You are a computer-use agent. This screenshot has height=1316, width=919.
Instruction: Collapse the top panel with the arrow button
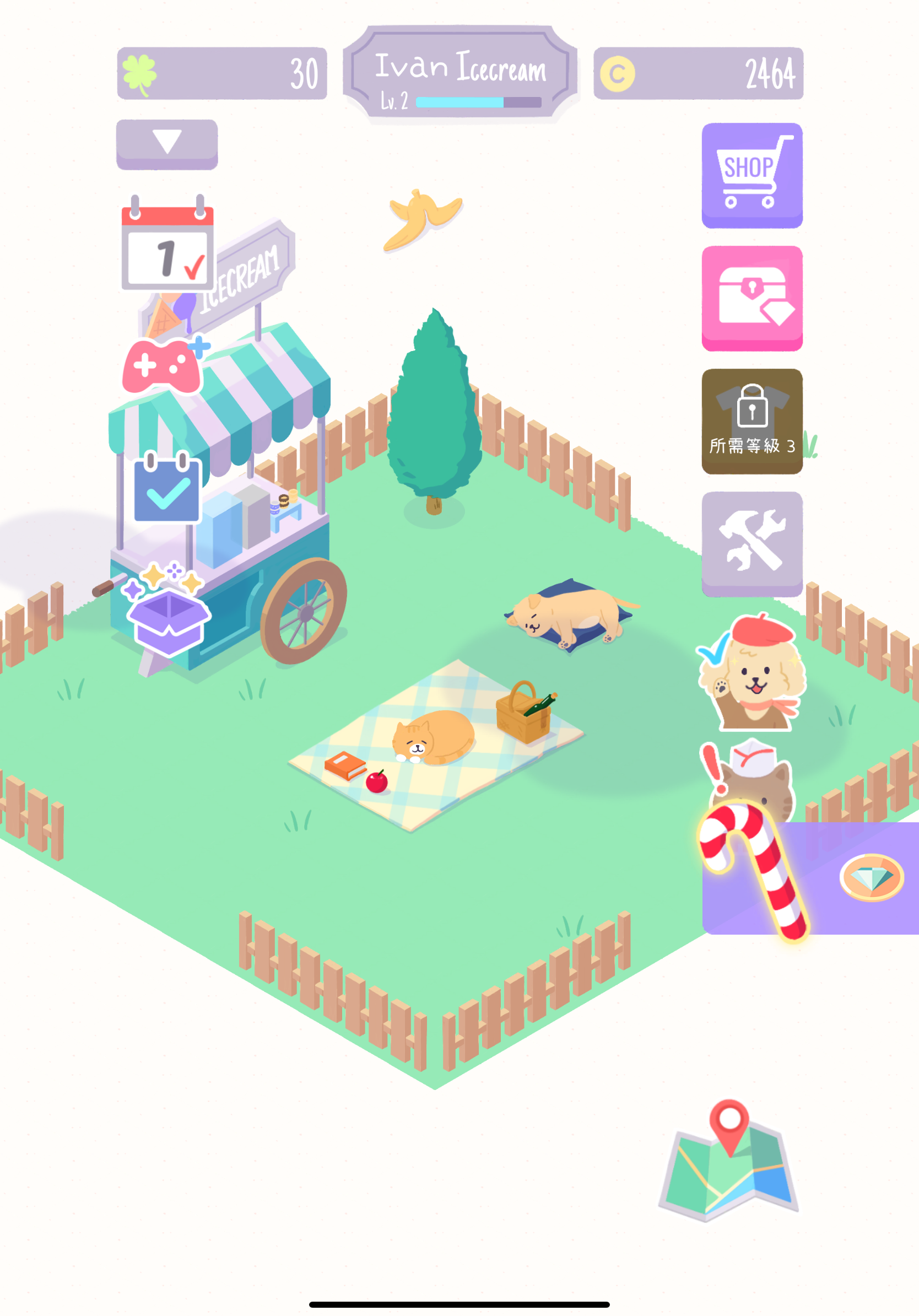click(x=166, y=143)
